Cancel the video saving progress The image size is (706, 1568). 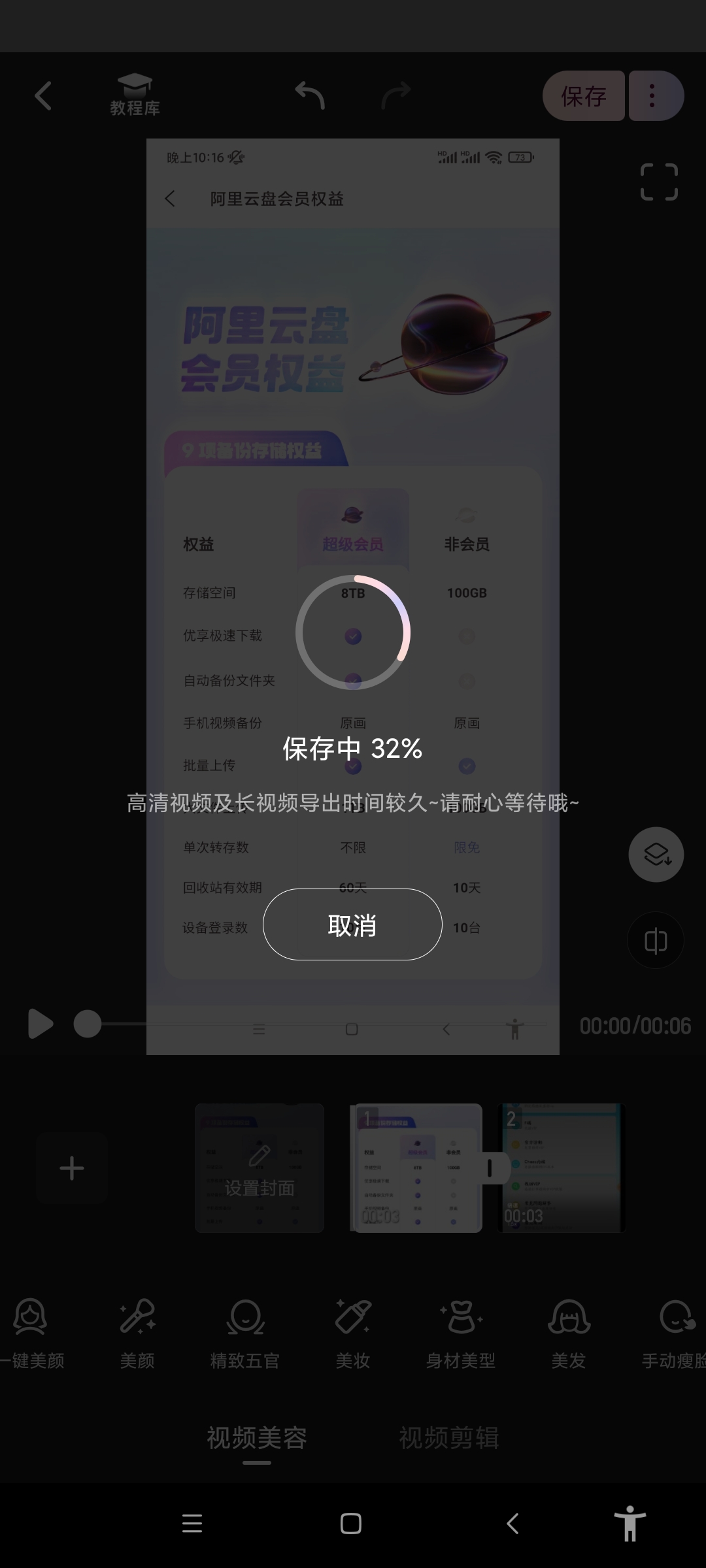pyautogui.click(x=352, y=924)
